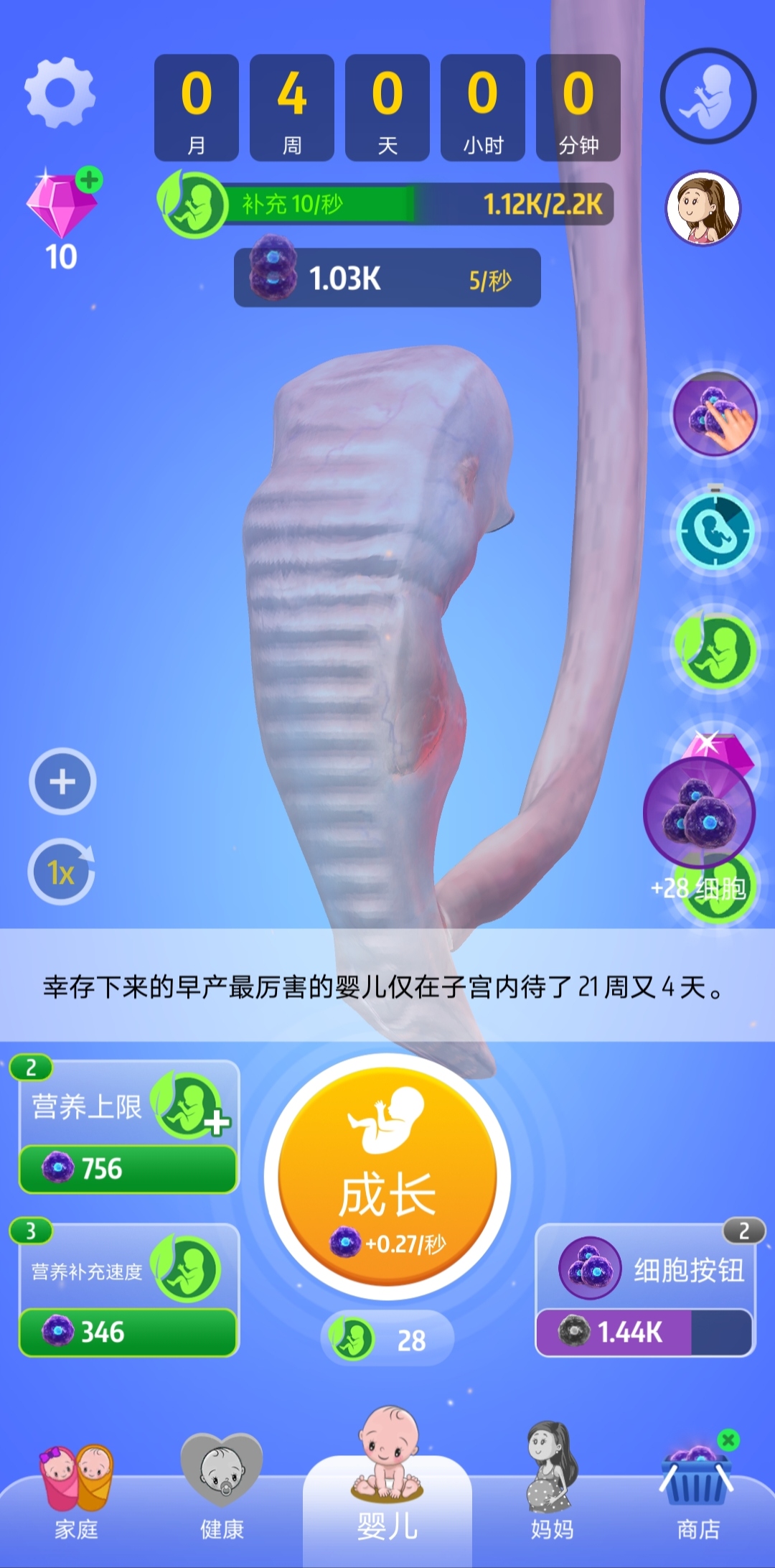
Task: Collect the +28 细胞 cells bonus
Action: (x=699, y=815)
